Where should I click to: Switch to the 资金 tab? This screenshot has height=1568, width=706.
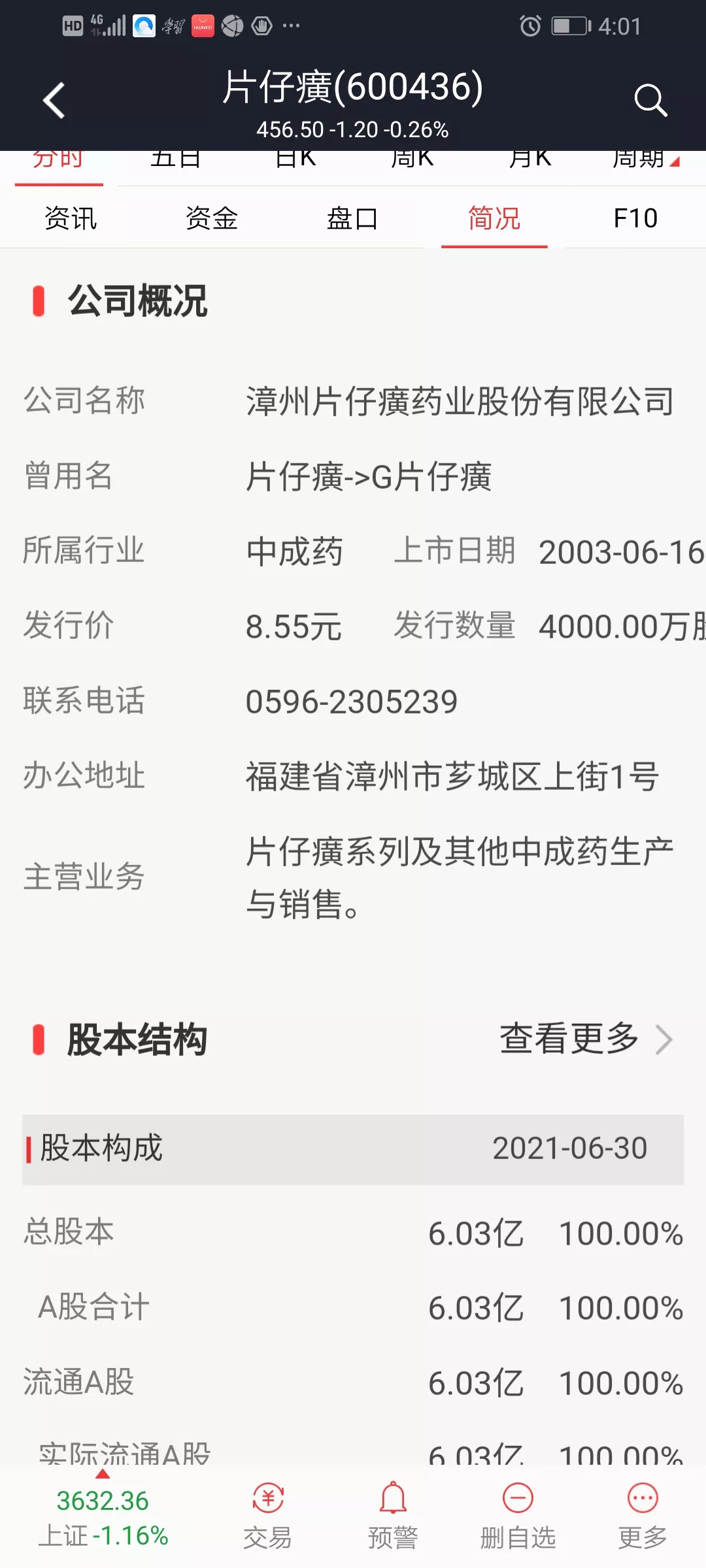(212, 218)
